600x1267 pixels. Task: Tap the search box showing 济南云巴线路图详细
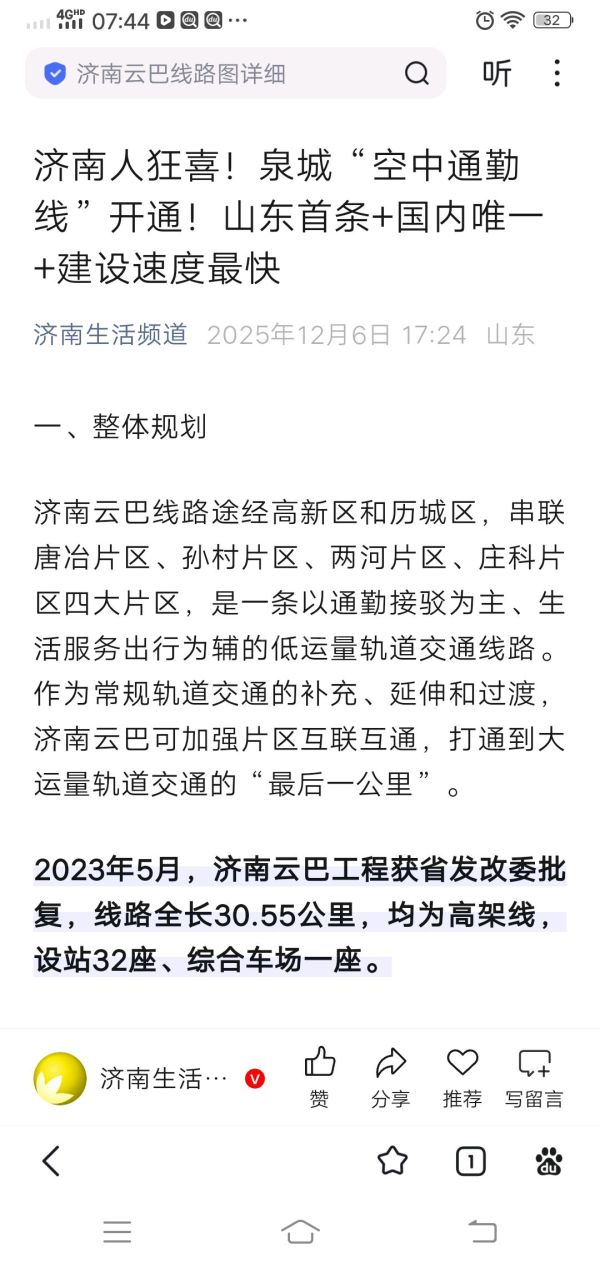220,73
